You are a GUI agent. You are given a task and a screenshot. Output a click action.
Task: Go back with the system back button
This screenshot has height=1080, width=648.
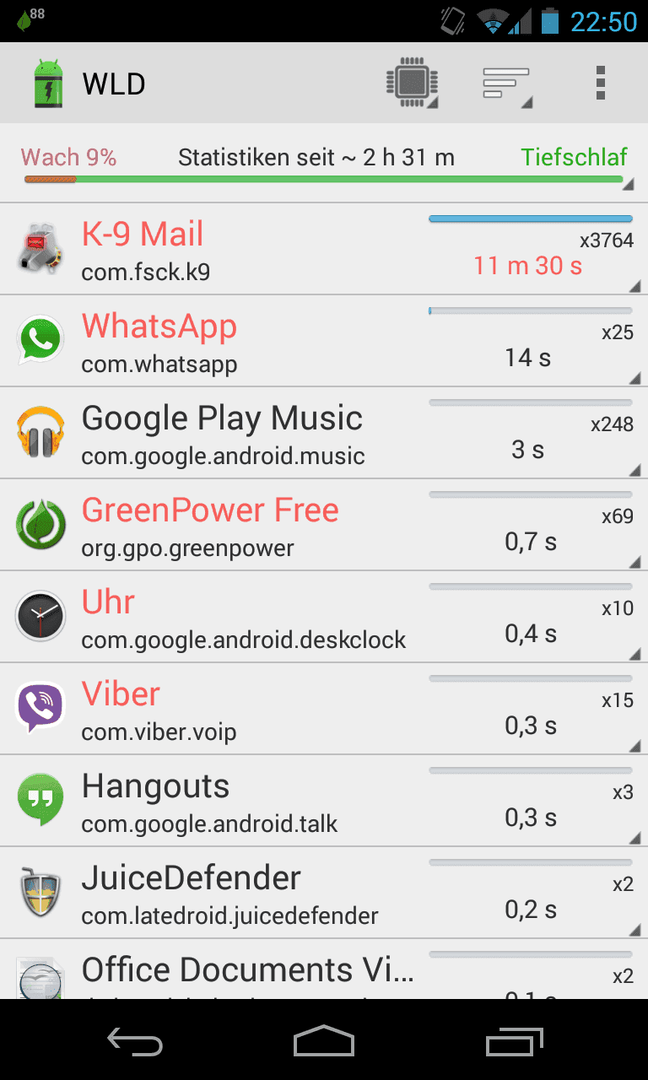coord(135,1040)
